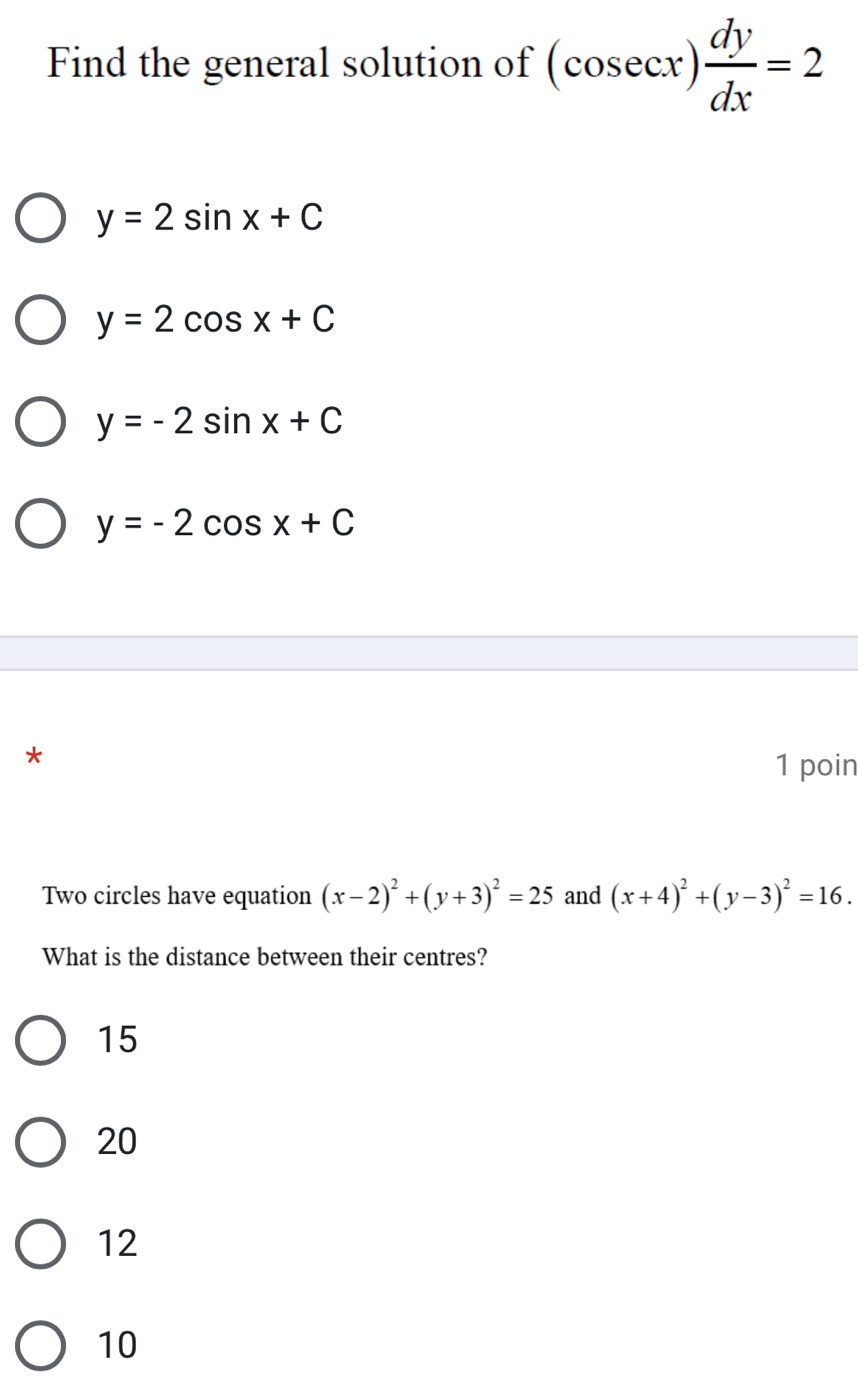Mark y = - 2 cos x + C as answer
Viewport: 858px width, 1392px height.
tap(41, 524)
